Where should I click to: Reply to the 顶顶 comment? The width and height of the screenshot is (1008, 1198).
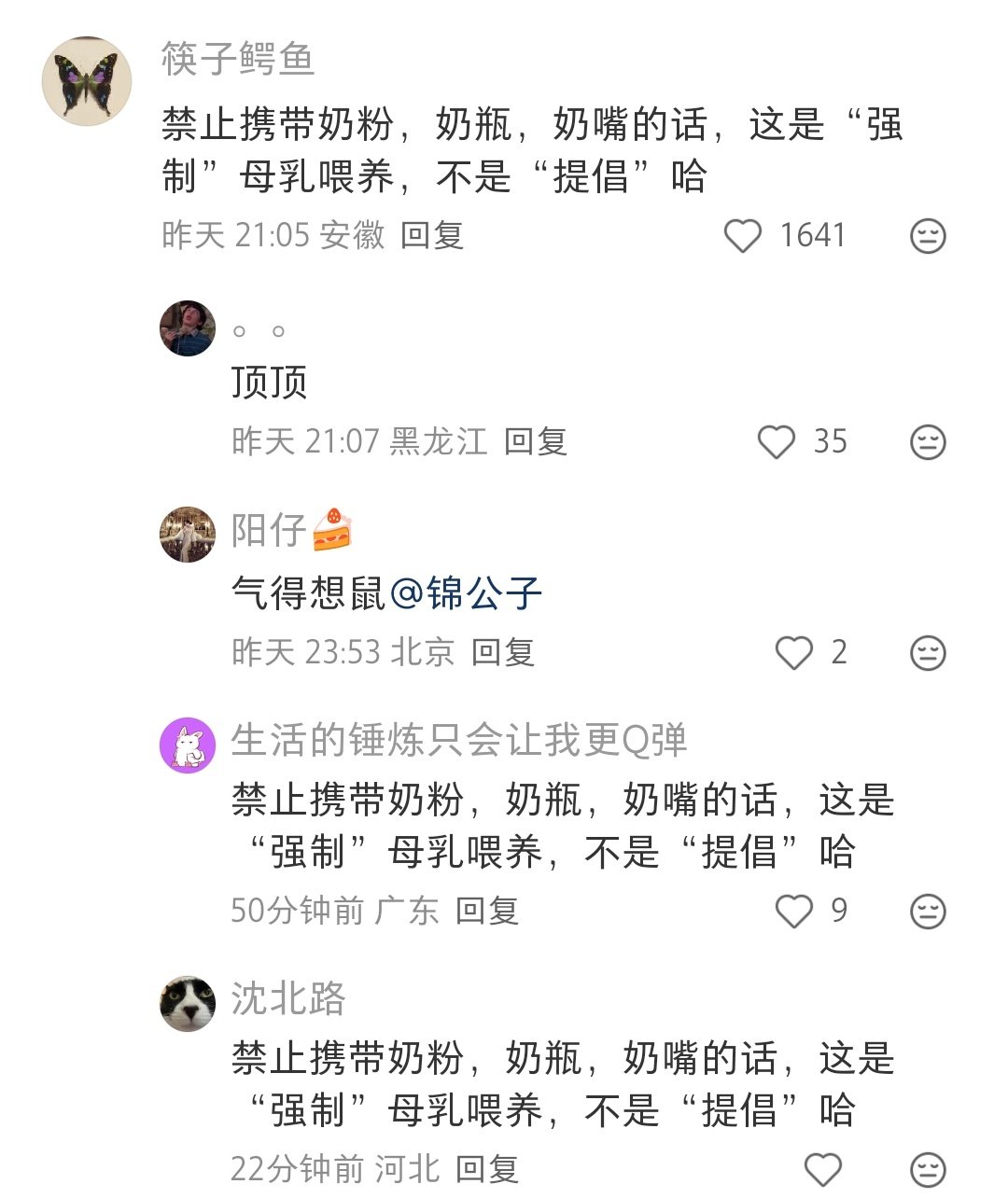(536, 441)
